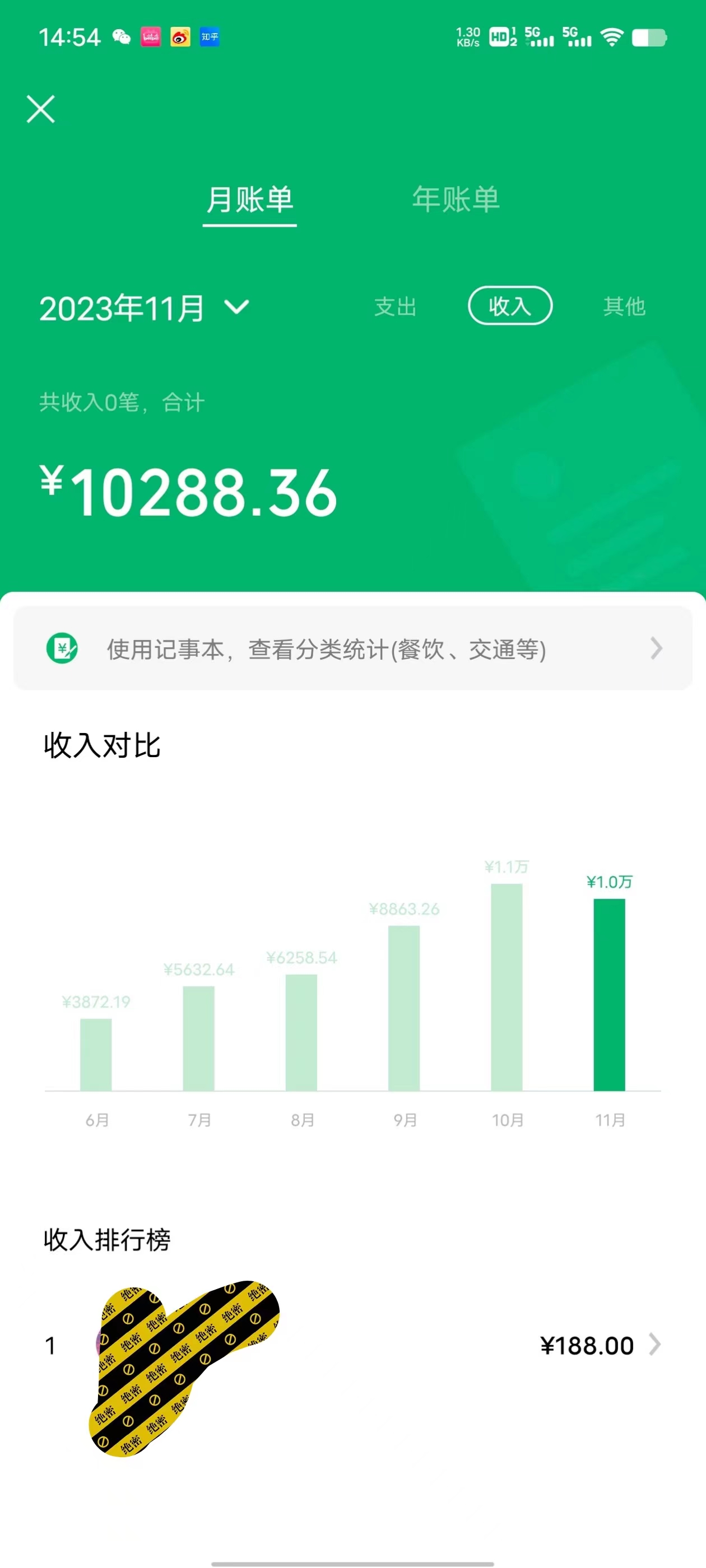Switch to the 年账单 tab
Image resolution: width=706 pixels, height=1568 pixels.
click(x=456, y=200)
